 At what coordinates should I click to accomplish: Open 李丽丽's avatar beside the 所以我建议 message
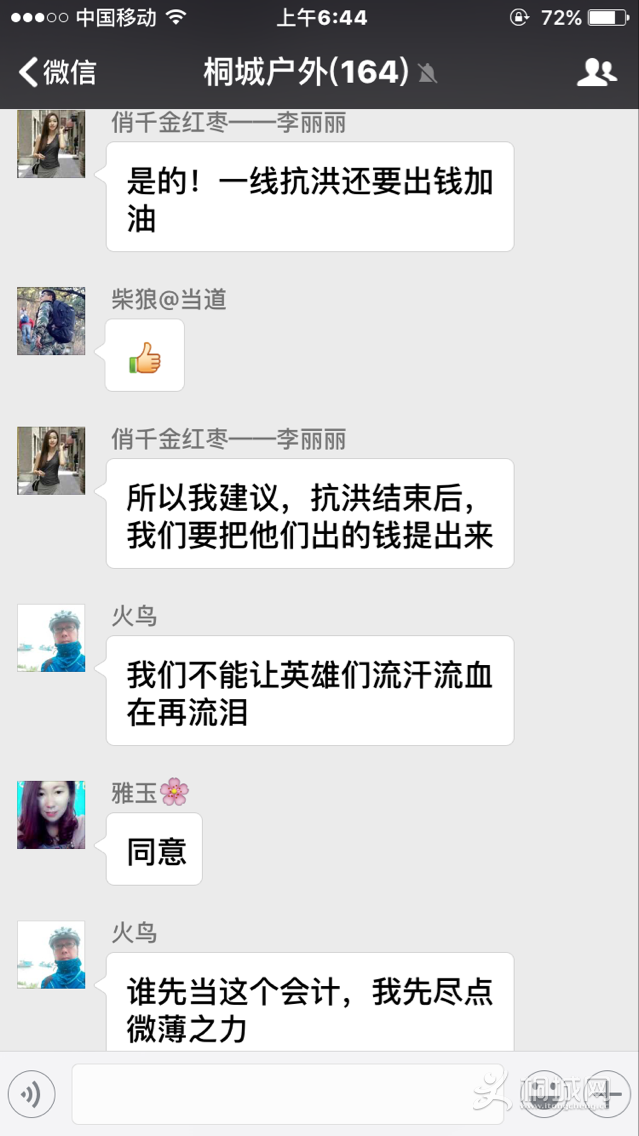(x=51, y=461)
